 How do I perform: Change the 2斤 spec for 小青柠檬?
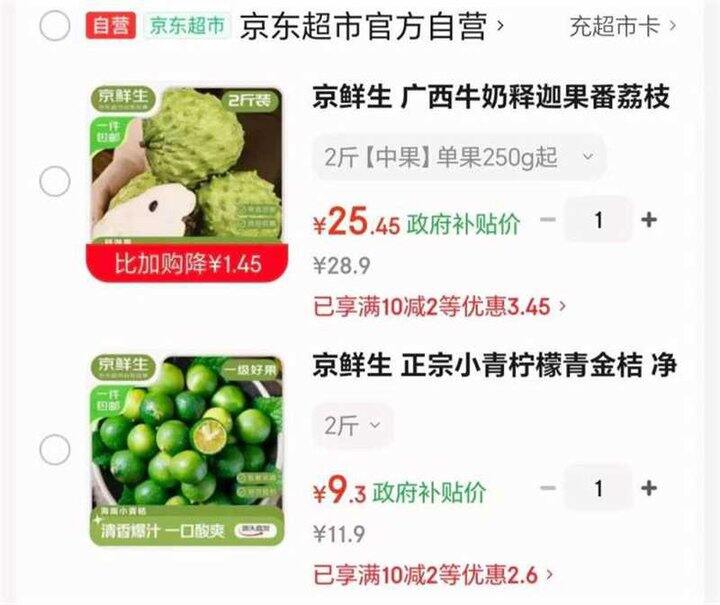click(x=352, y=425)
